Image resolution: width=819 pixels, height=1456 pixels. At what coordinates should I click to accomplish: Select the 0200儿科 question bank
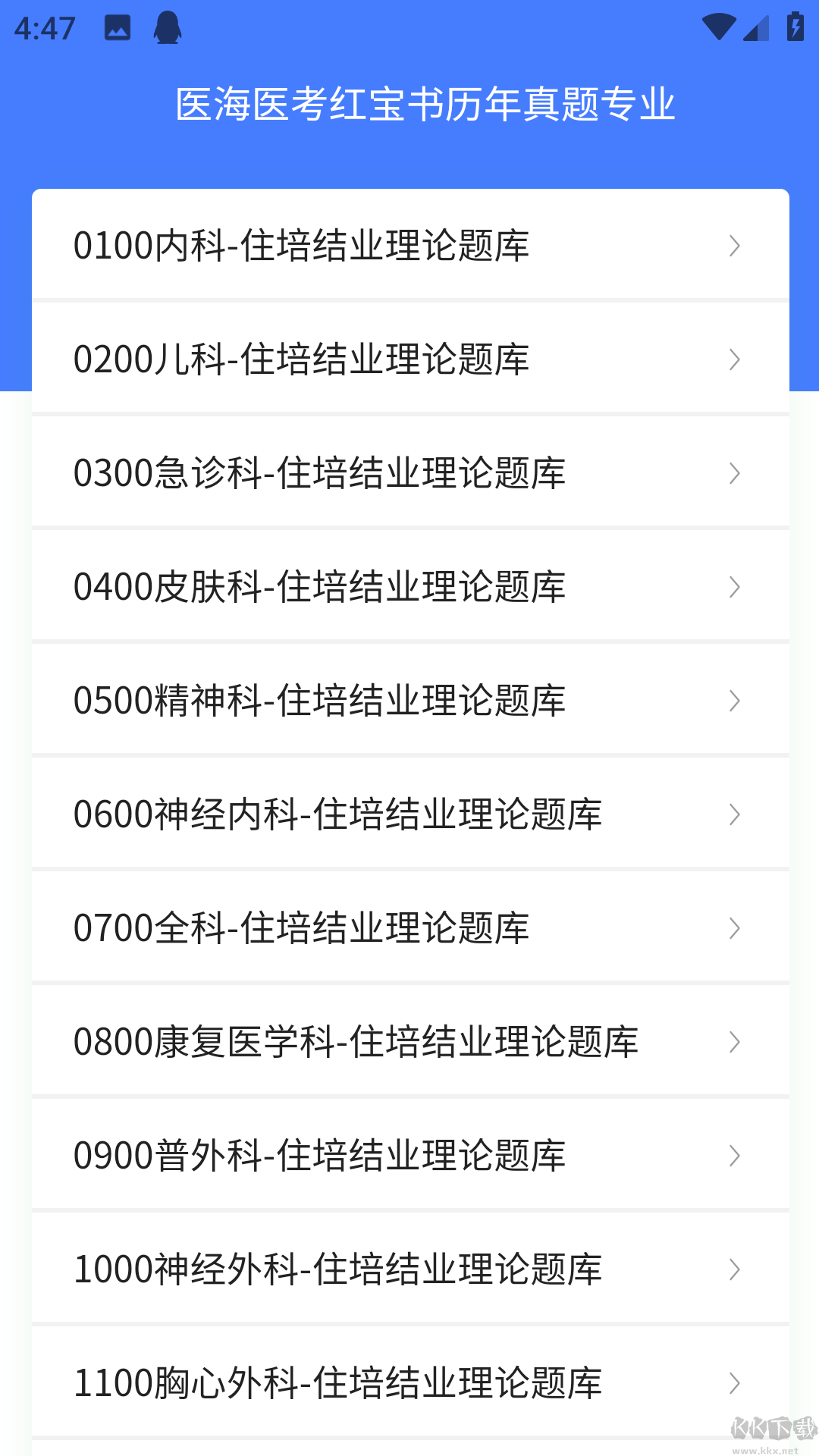pyautogui.click(x=409, y=359)
